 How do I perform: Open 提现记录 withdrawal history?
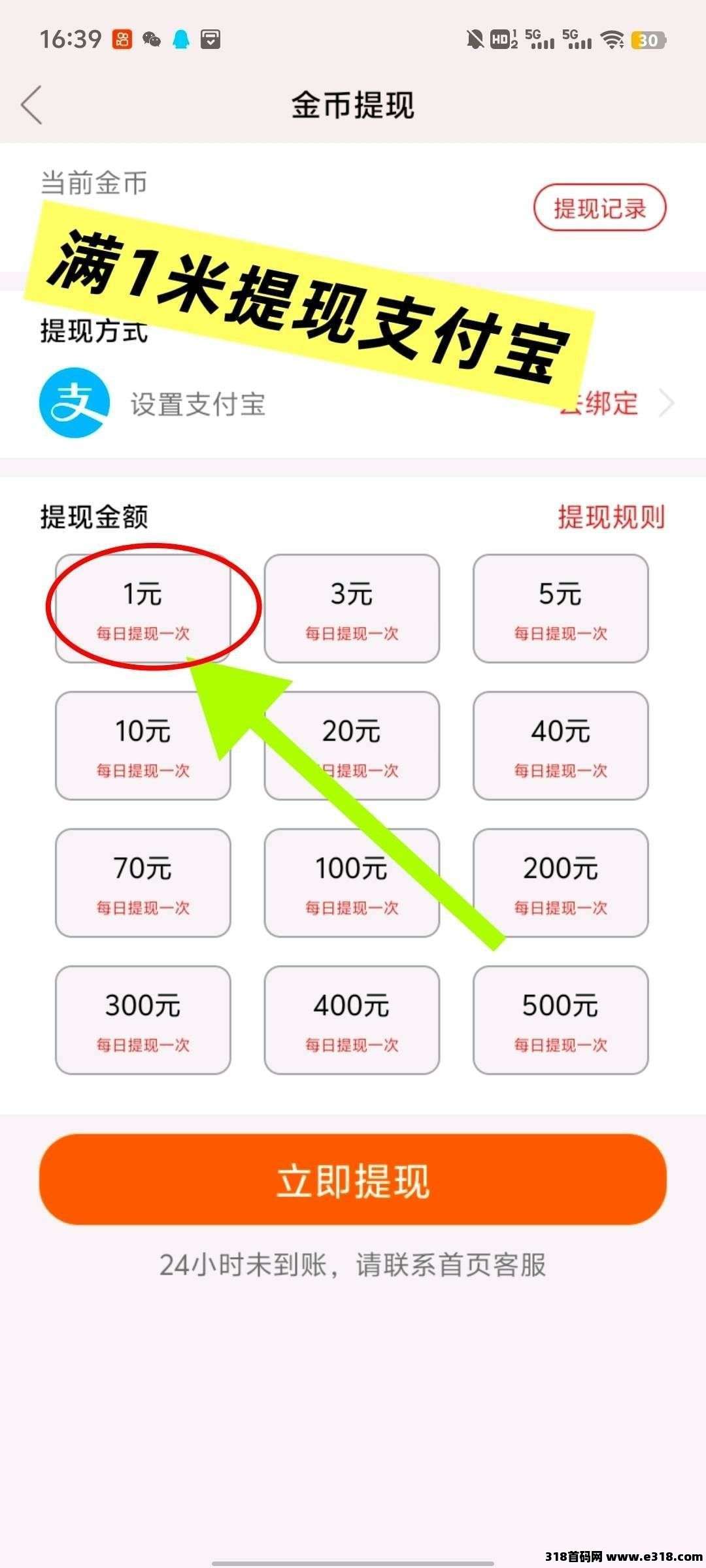pyautogui.click(x=599, y=208)
